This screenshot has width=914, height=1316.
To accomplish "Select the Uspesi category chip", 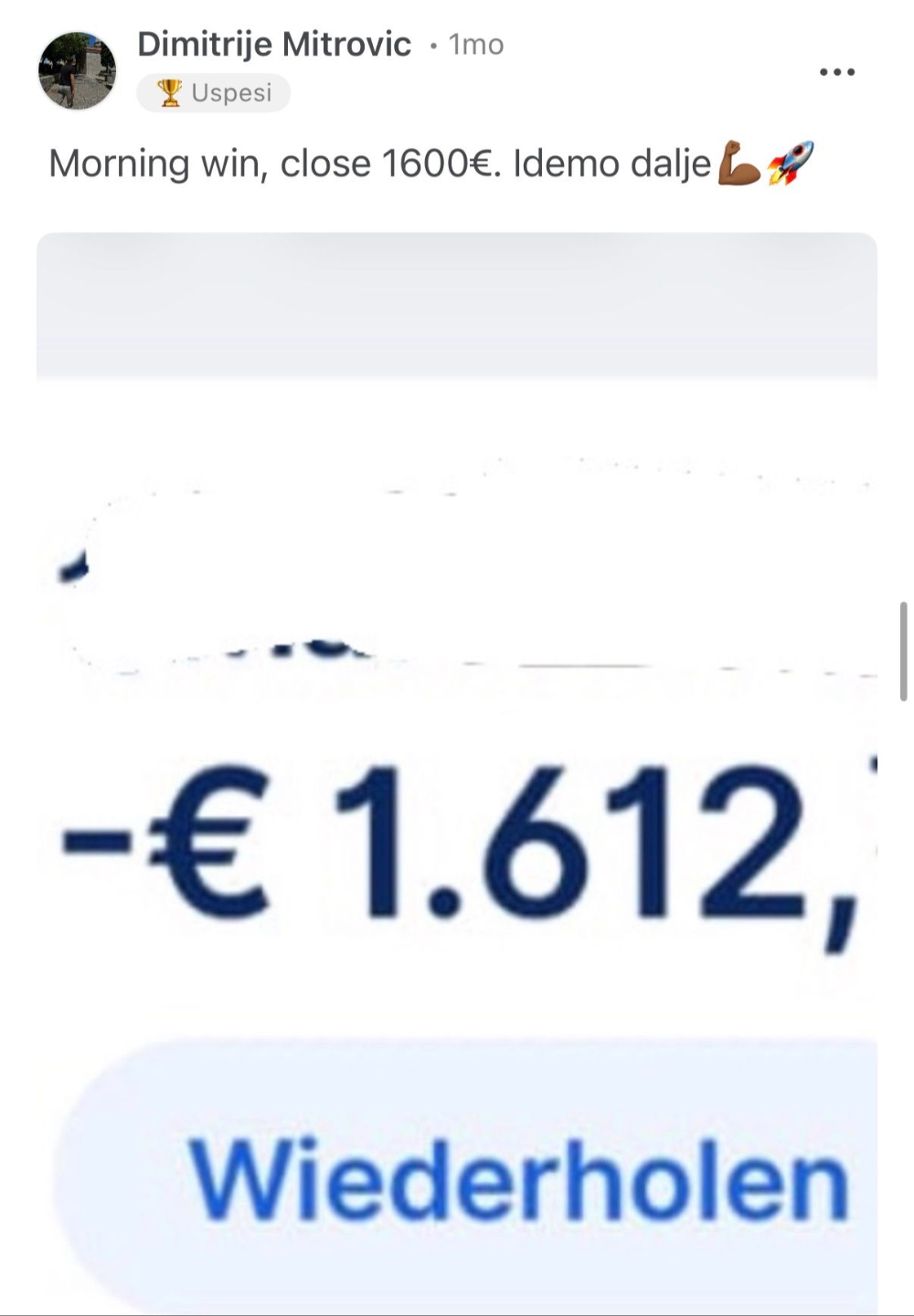I will click(214, 92).
